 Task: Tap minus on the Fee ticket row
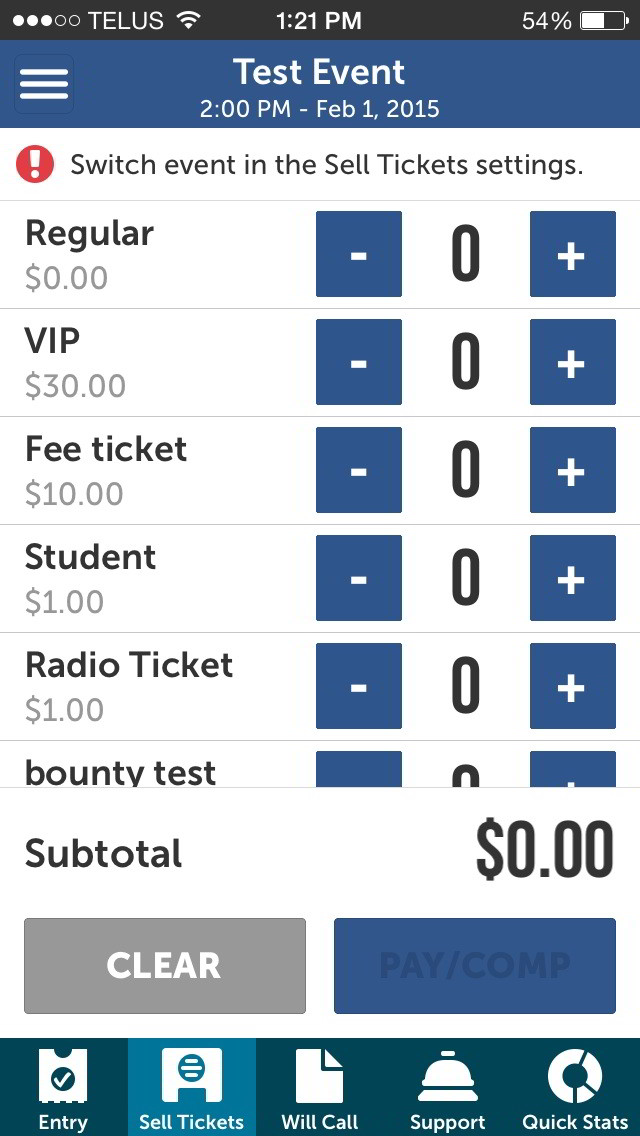click(359, 470)
